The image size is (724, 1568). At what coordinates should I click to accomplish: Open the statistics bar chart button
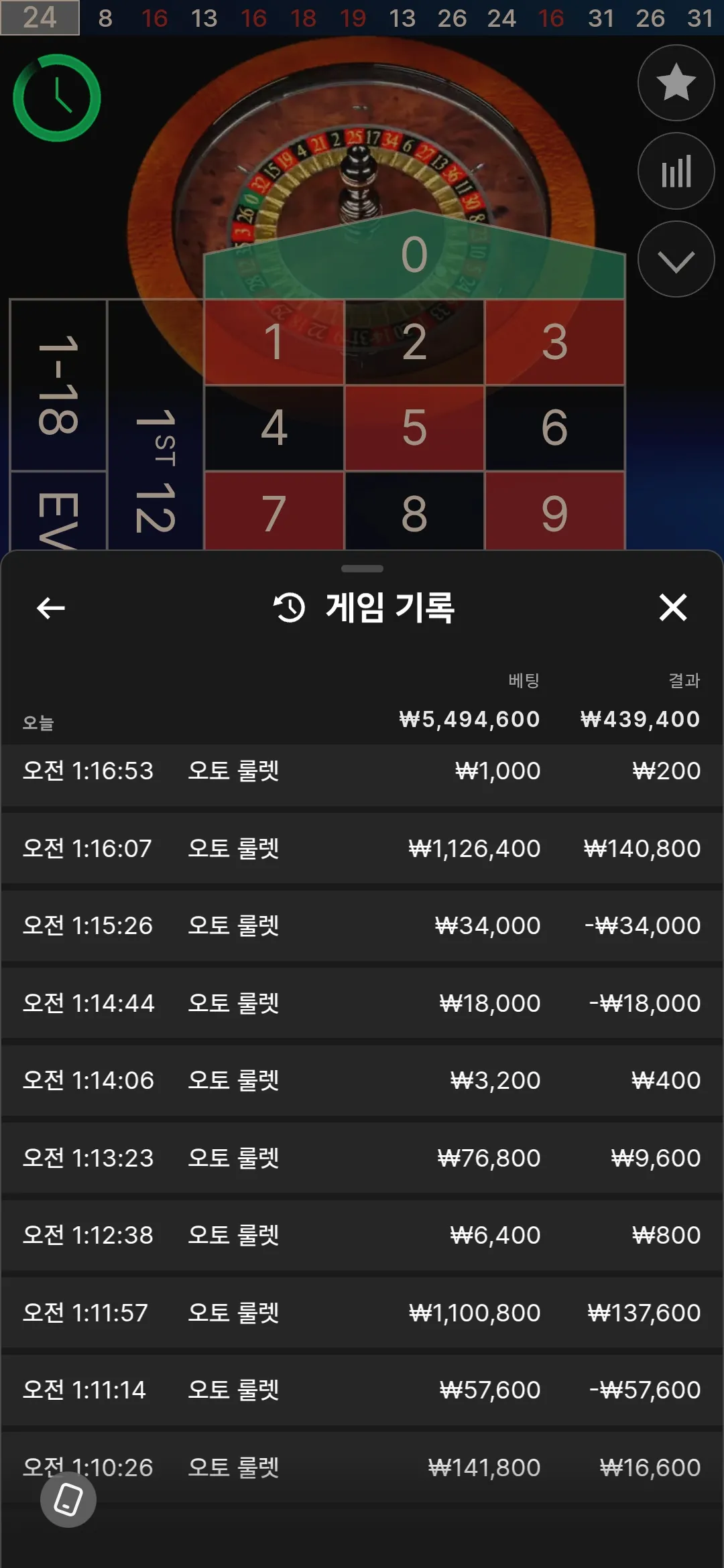click(x=676, y=171)
